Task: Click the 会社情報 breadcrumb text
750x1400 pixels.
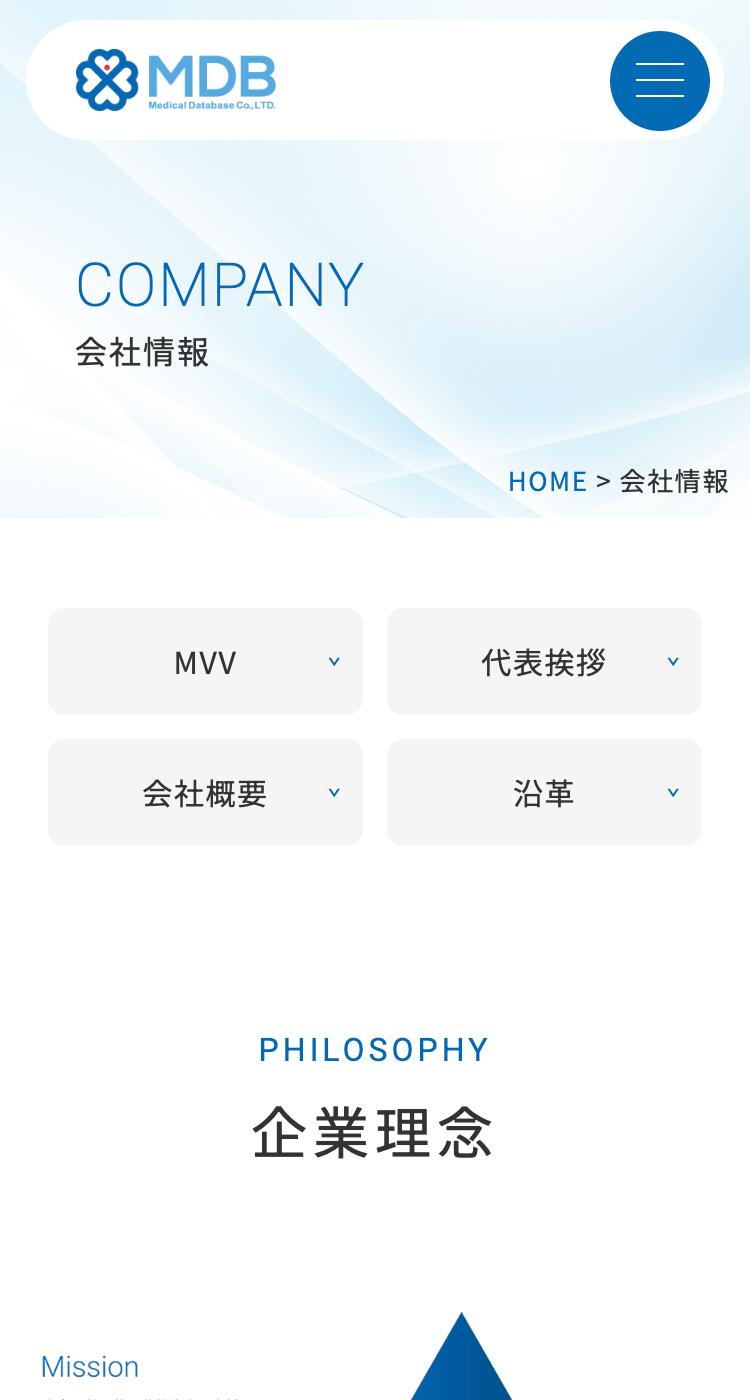Action: click(x=674, y=481)
